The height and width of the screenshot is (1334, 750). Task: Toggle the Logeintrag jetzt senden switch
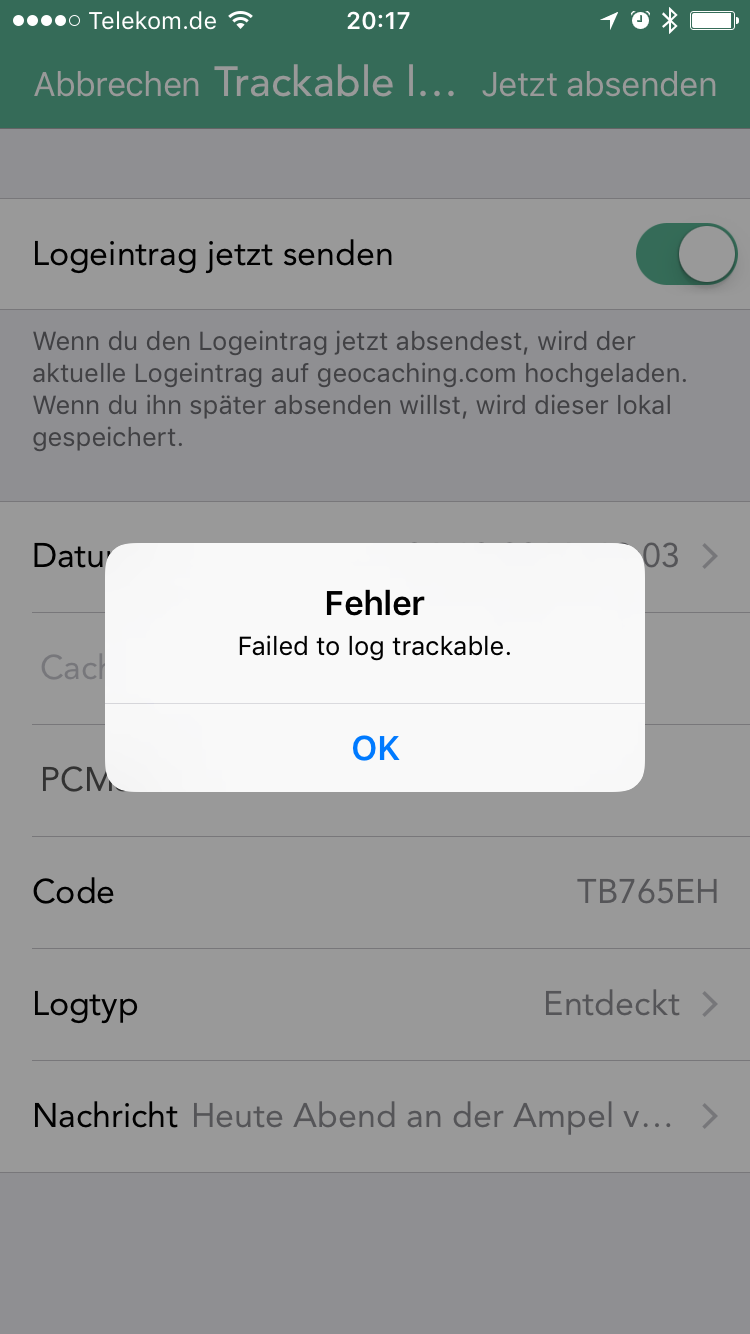[x=686, y=254]
